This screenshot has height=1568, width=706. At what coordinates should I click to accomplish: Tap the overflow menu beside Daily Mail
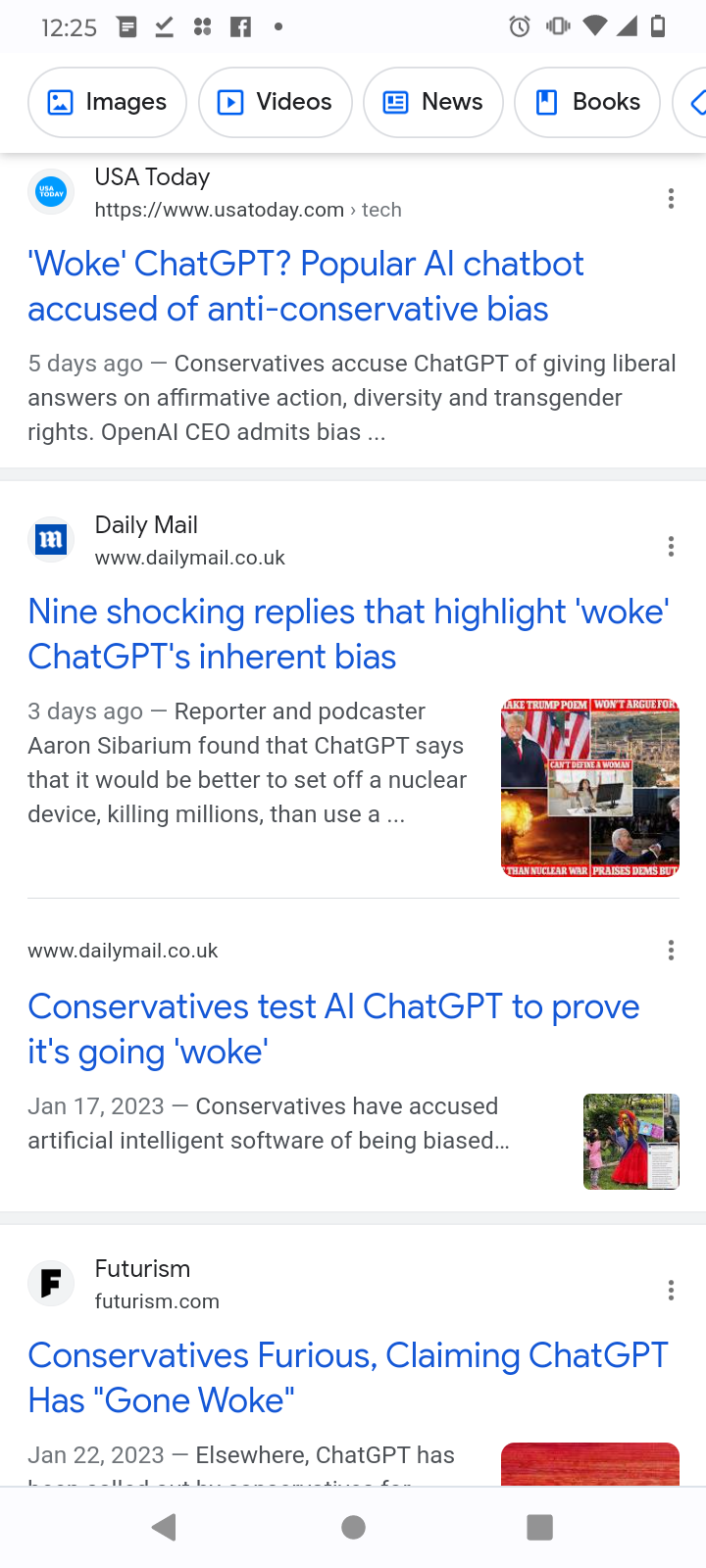tap(671, 546)
